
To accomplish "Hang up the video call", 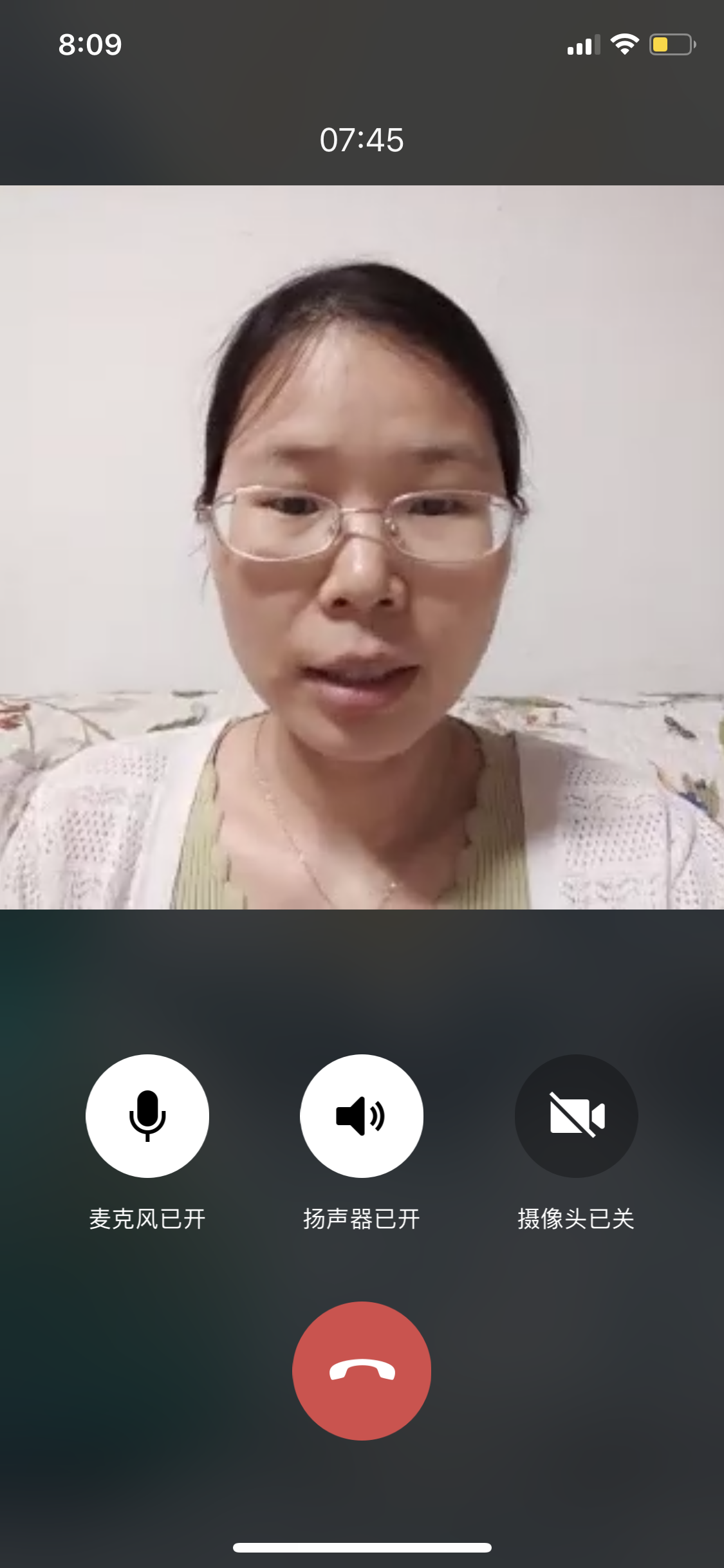I will pyautogui.click(x=362, y=1370).
